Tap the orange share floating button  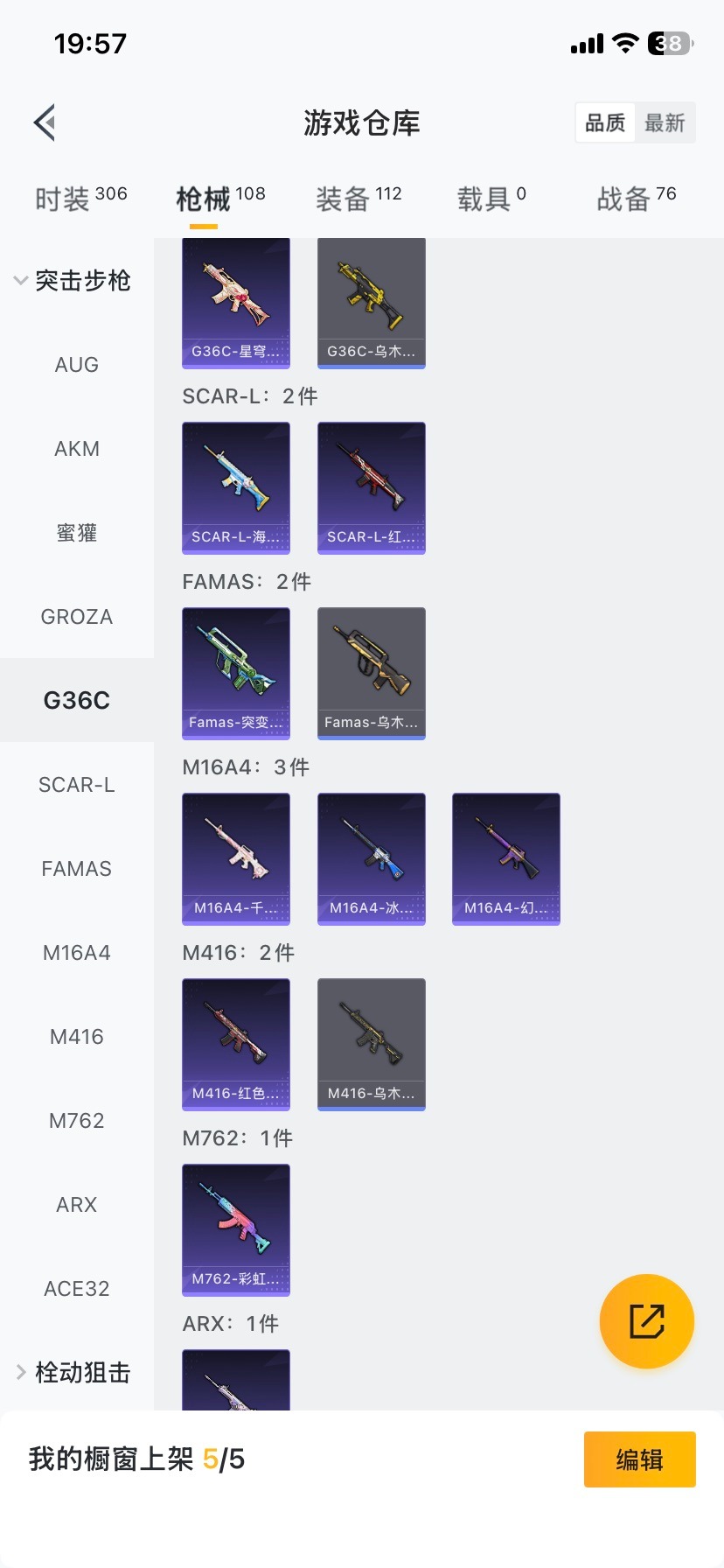[x=647, y=1320]
